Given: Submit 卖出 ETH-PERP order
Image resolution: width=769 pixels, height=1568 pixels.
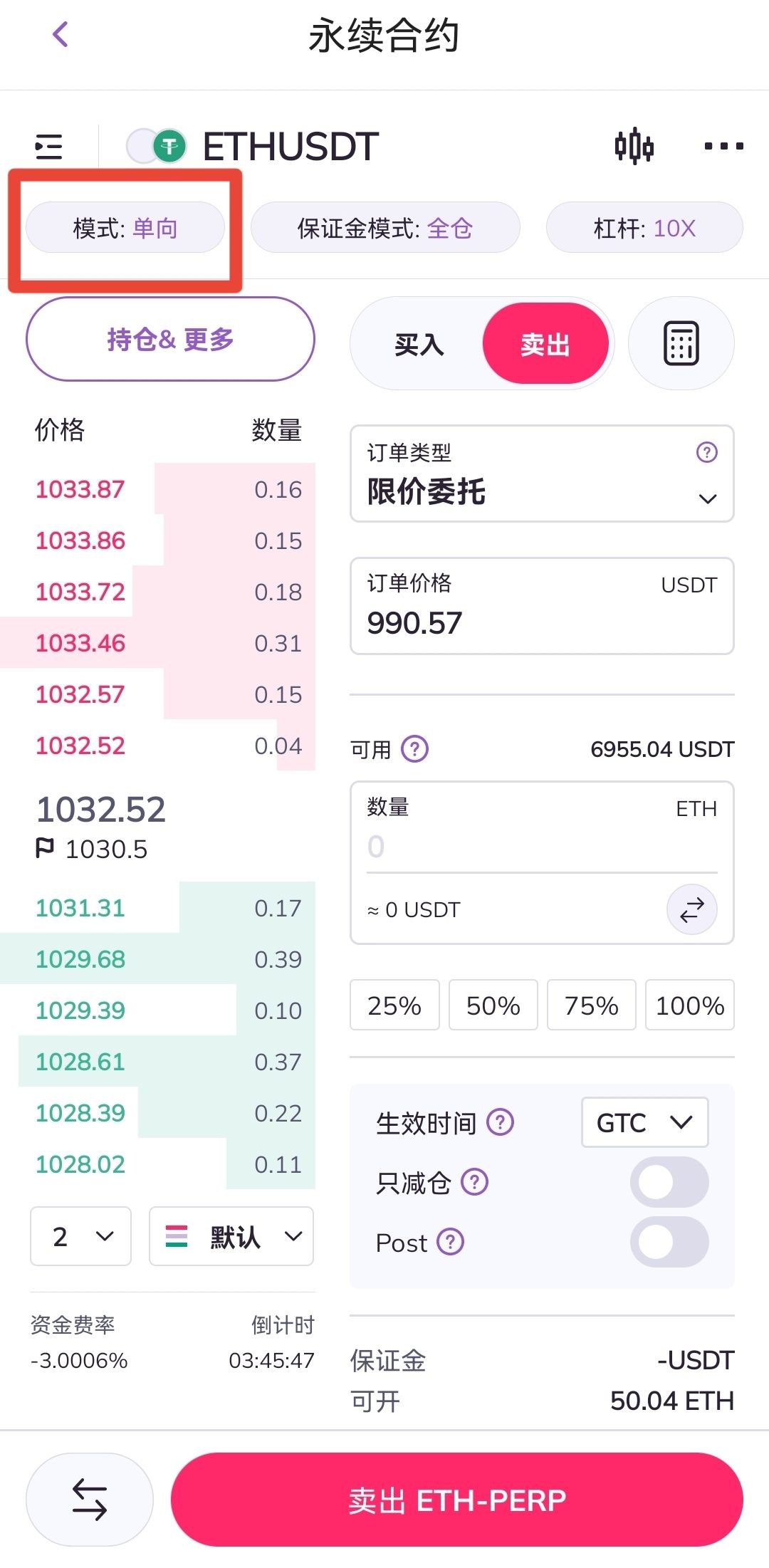Looking at the screenshot, I should (457, 1500).
